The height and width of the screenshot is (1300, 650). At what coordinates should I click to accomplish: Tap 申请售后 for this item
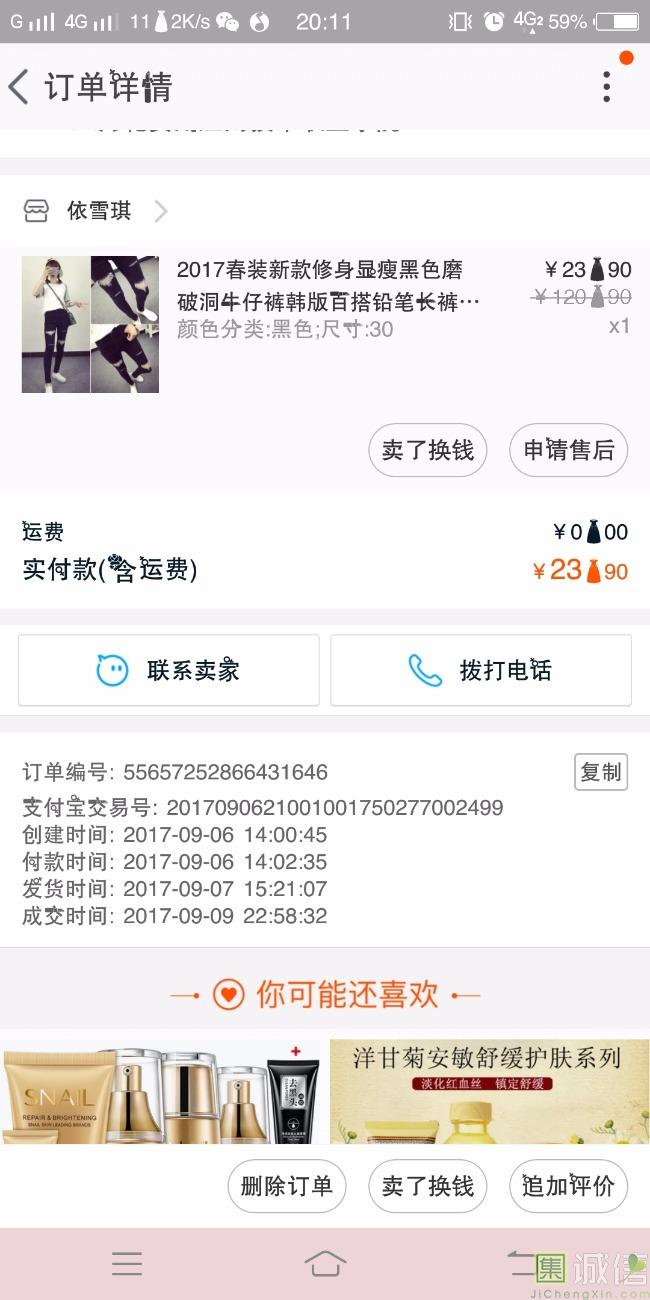point(568,450)
